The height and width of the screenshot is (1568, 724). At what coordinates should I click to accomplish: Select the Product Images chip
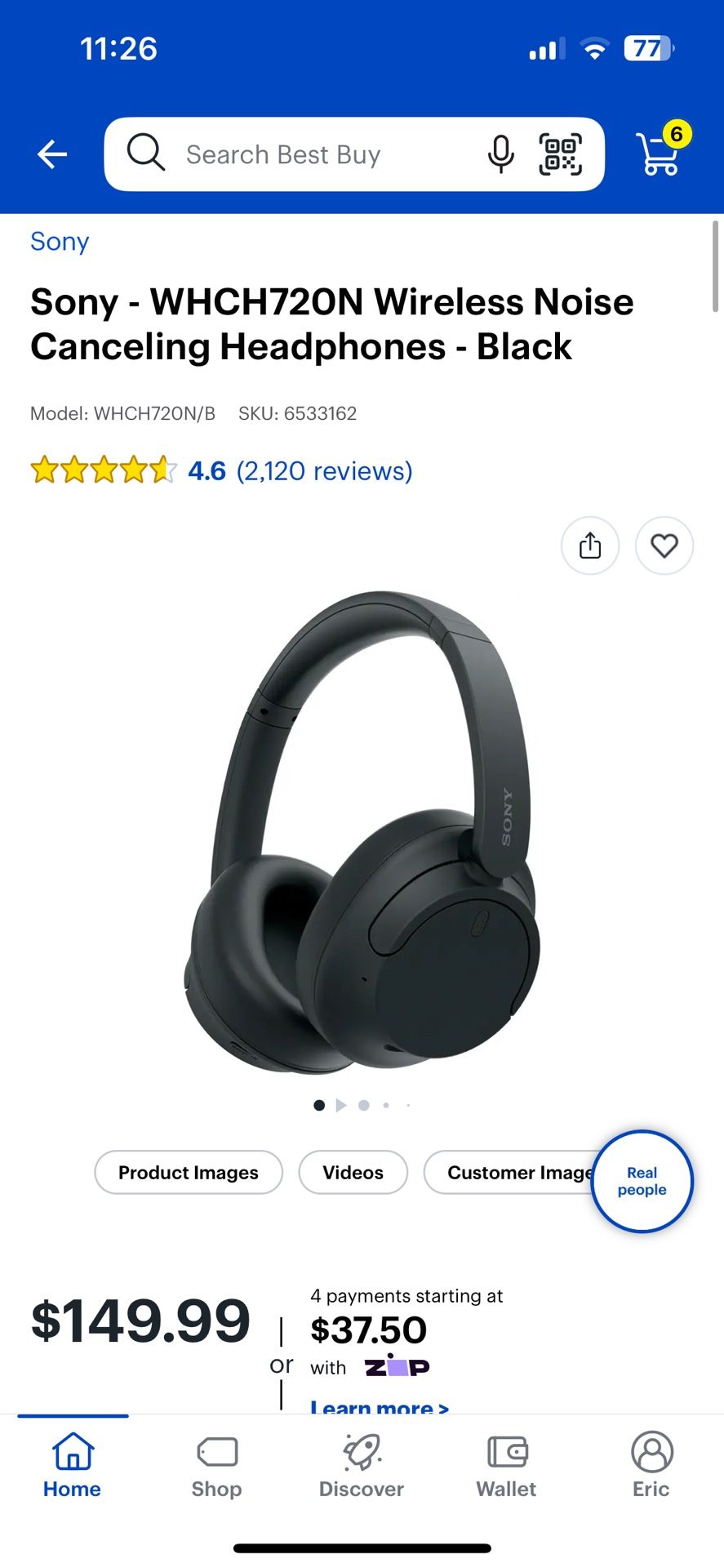click(189, 1173)
